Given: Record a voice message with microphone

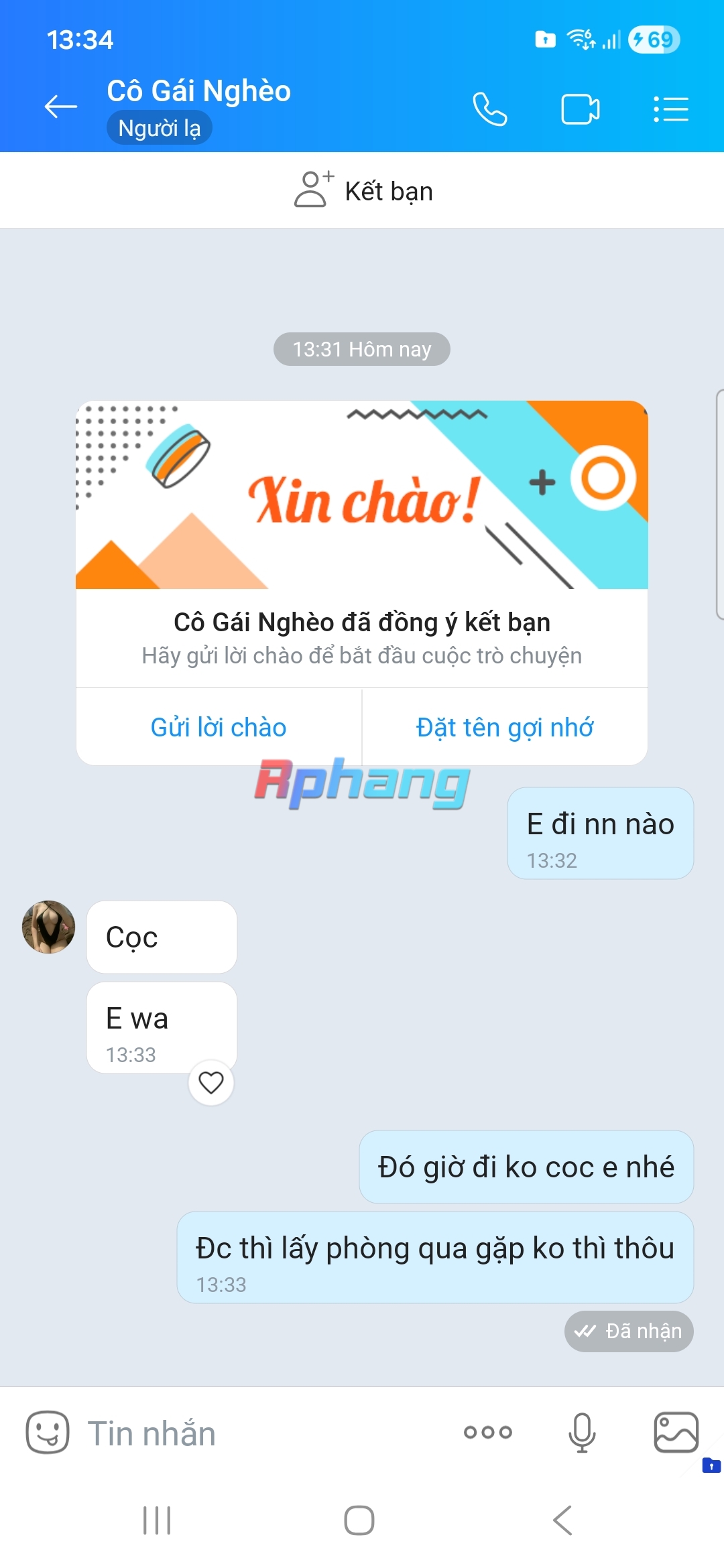Looking at the screenshot, I should point(582,1432).
